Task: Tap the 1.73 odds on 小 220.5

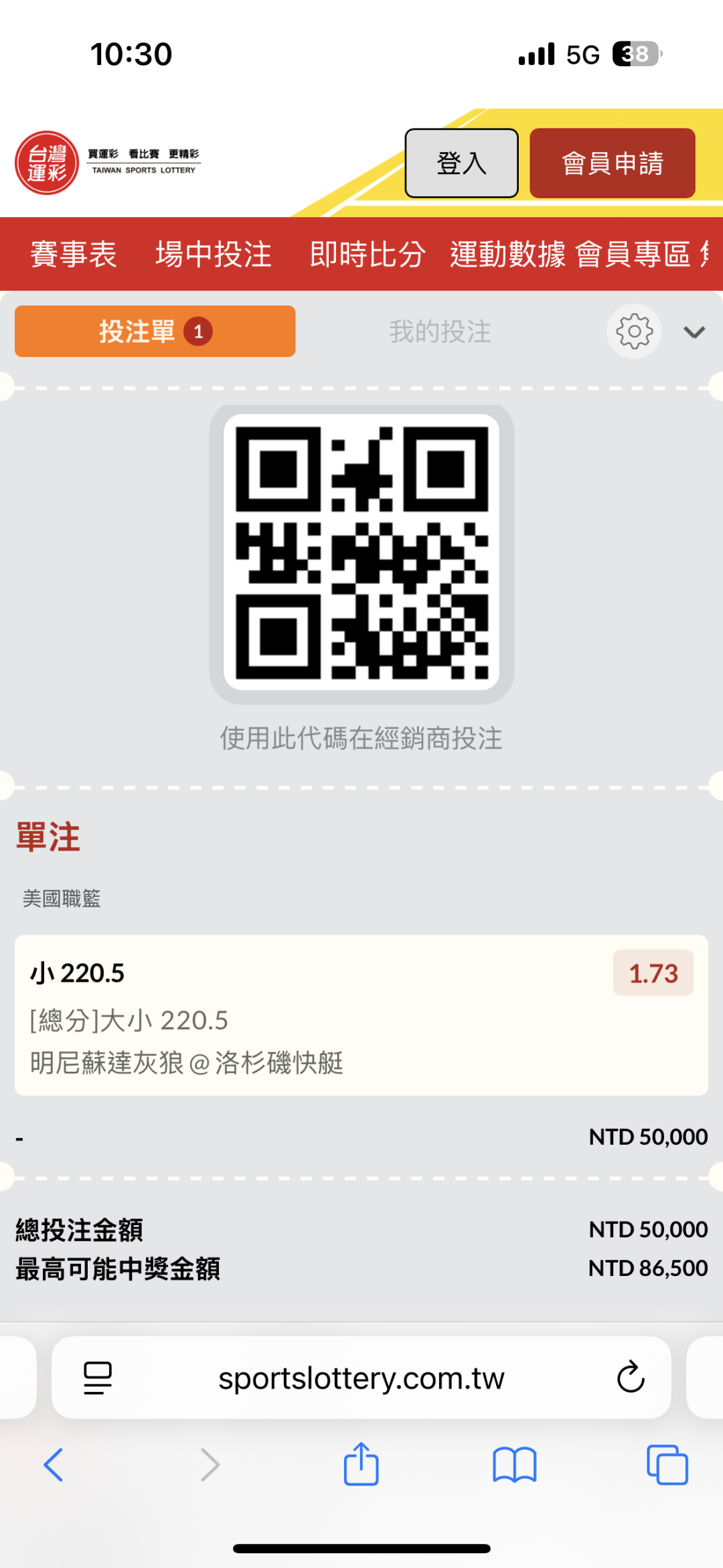Action: coord(653,973)
